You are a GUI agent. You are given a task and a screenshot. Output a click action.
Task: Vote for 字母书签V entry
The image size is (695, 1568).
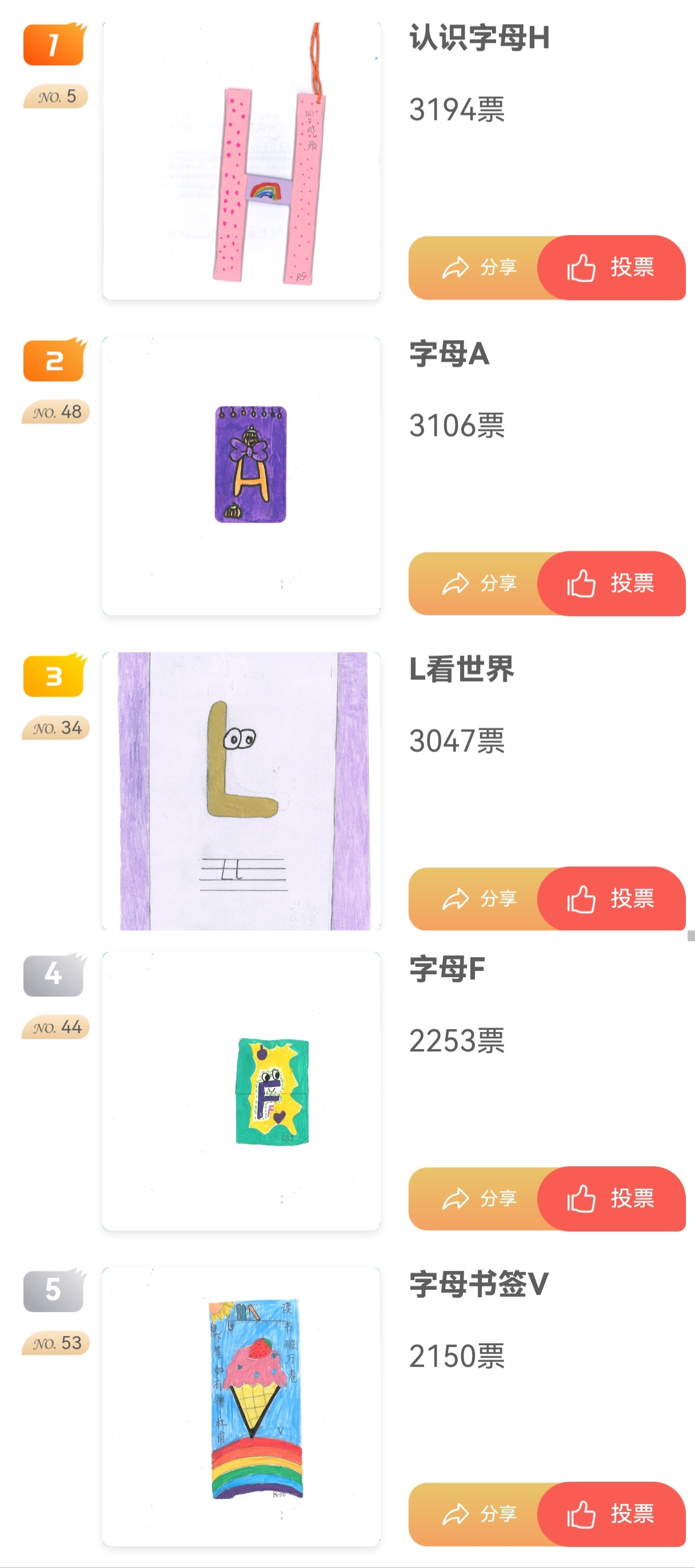[x=610, y=1514]
